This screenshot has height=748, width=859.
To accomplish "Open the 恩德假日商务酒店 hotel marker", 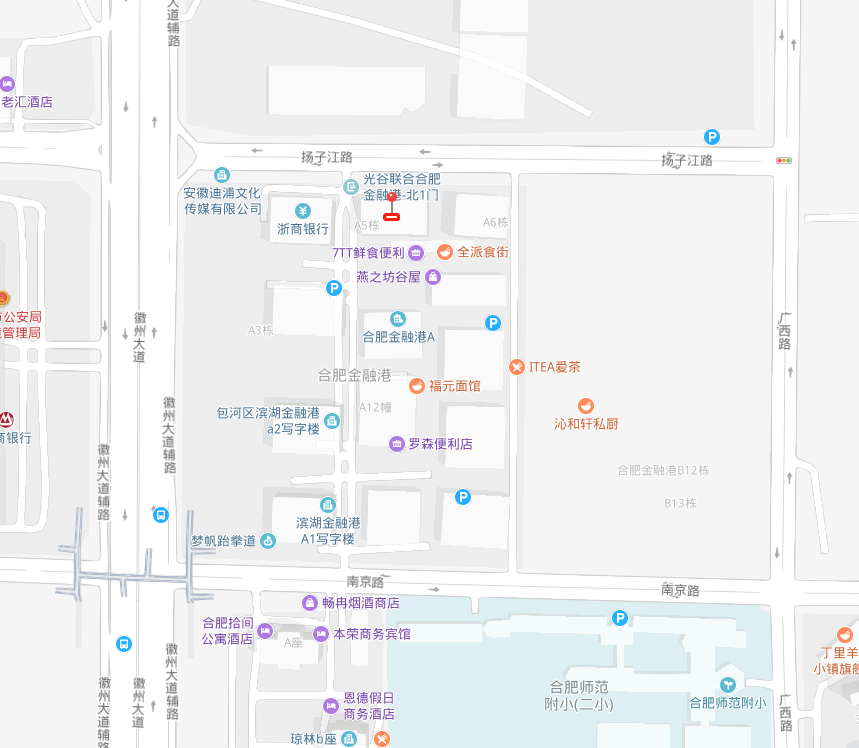I will 330,706.
